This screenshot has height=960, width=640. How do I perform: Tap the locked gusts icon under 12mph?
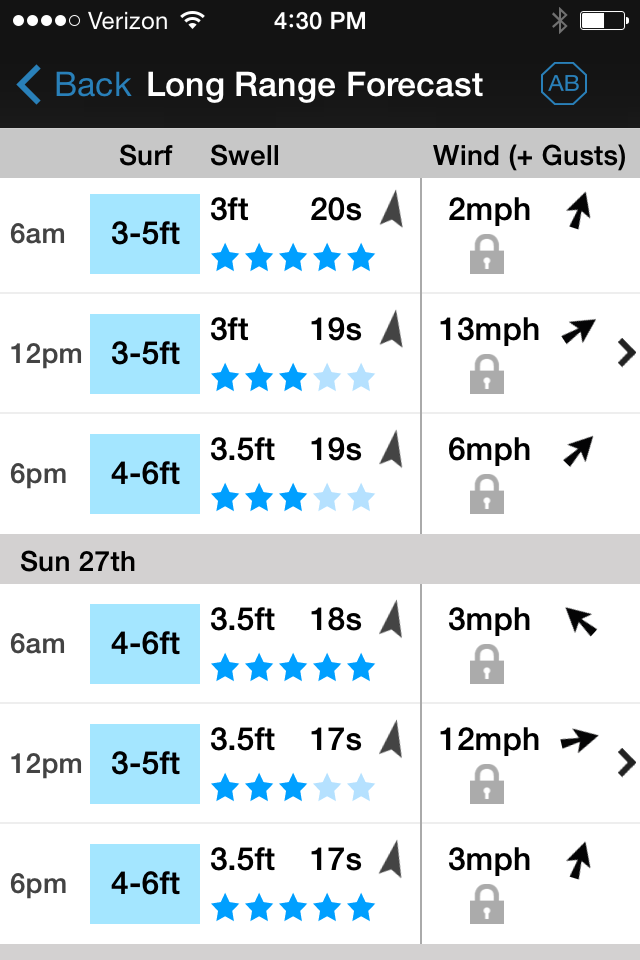487,785
